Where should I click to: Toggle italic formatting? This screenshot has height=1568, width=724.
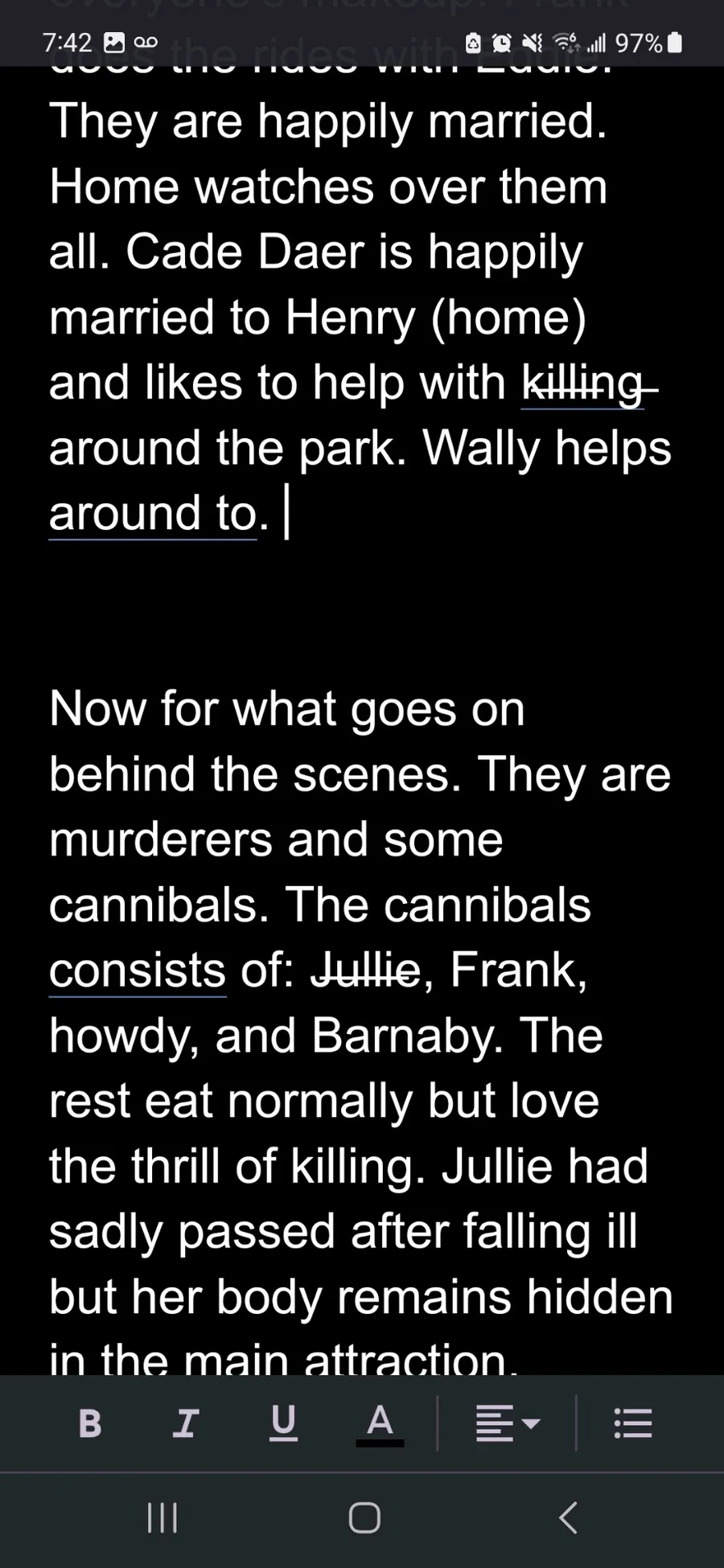tap(186, 1424)
